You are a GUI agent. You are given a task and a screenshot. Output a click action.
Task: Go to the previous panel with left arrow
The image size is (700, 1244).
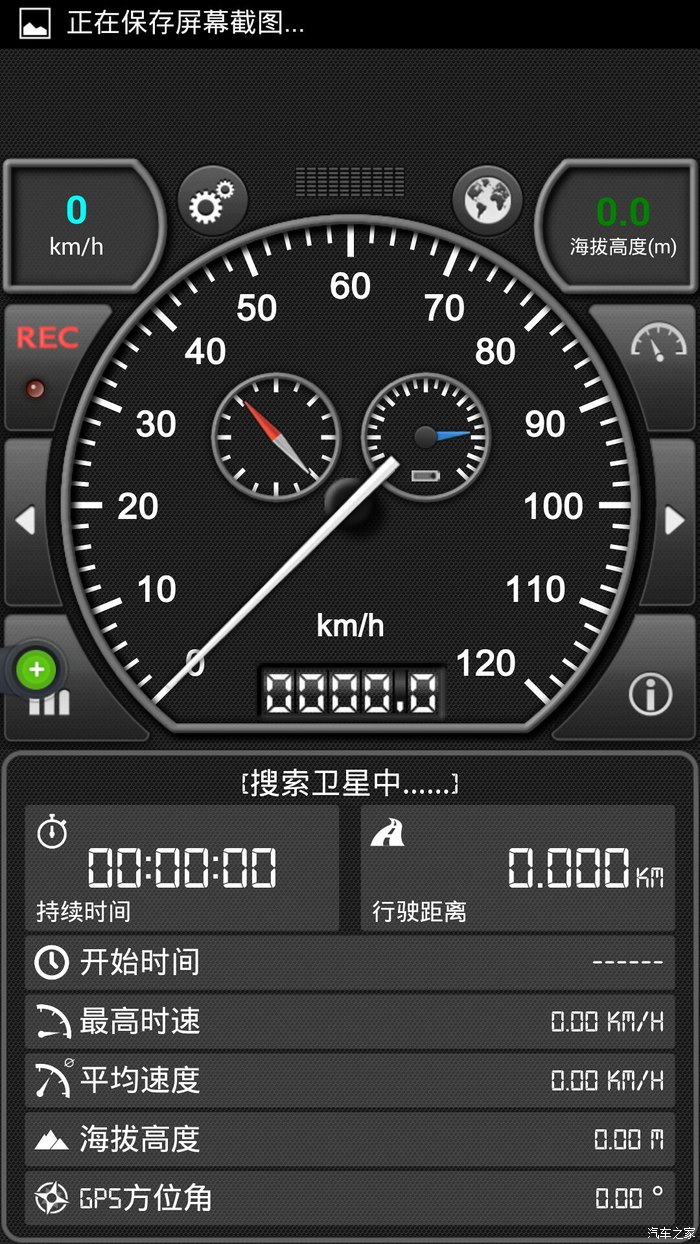[26, 520]
